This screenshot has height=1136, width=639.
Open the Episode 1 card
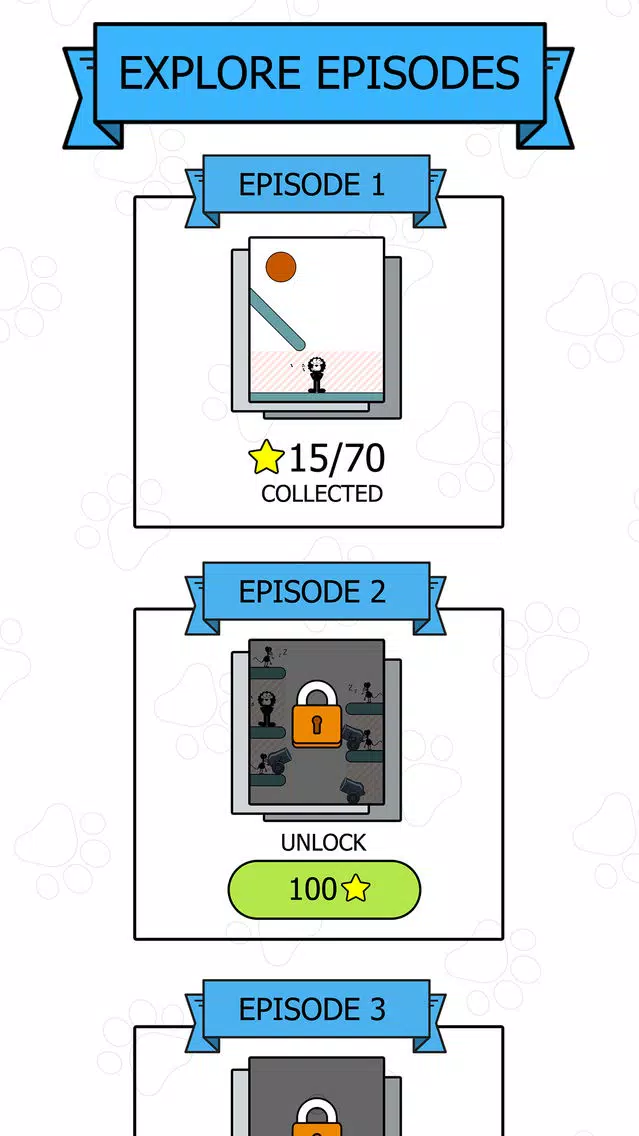click(x=317, y=330)
